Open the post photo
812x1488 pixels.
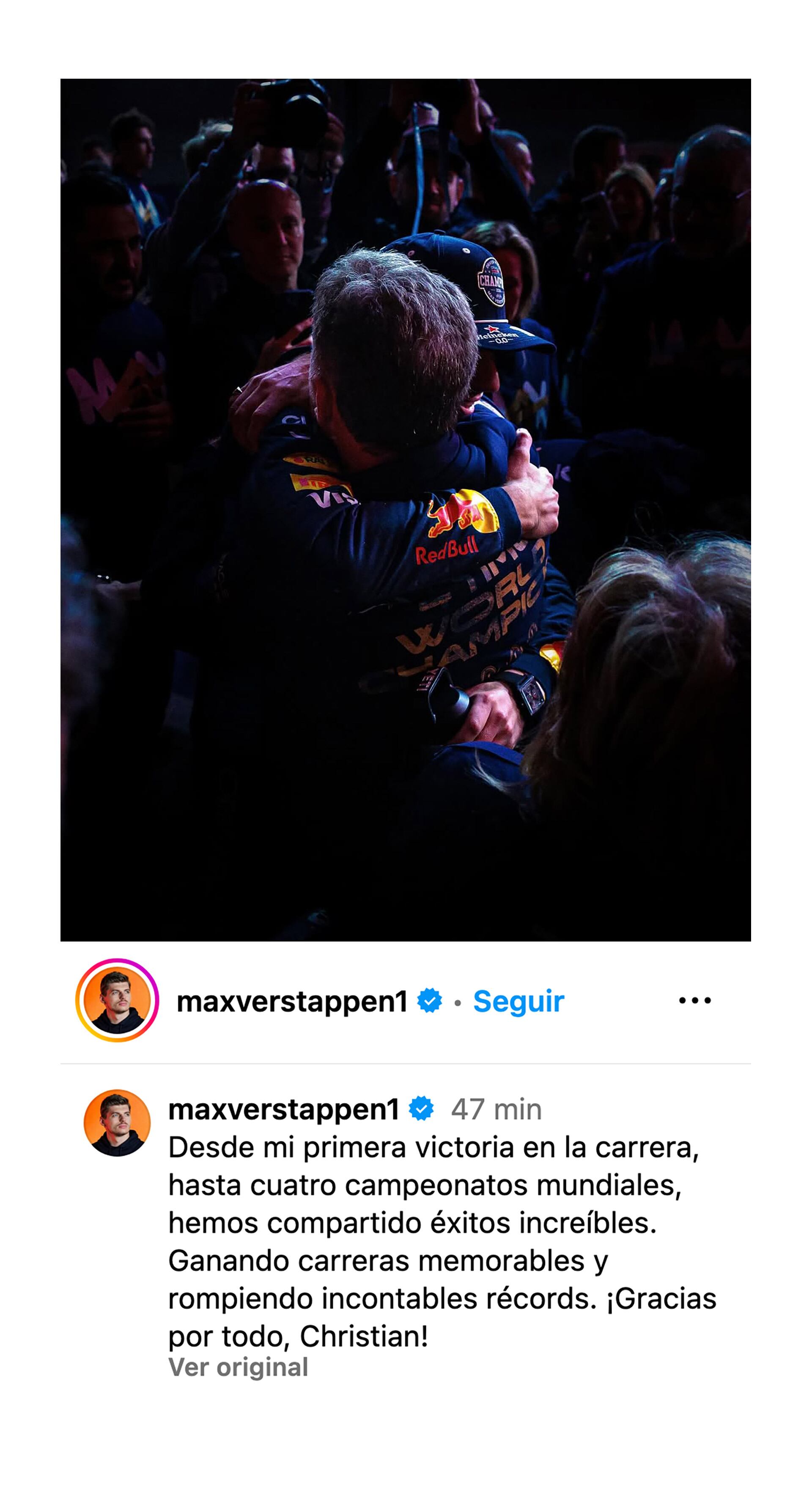[406, 510]
